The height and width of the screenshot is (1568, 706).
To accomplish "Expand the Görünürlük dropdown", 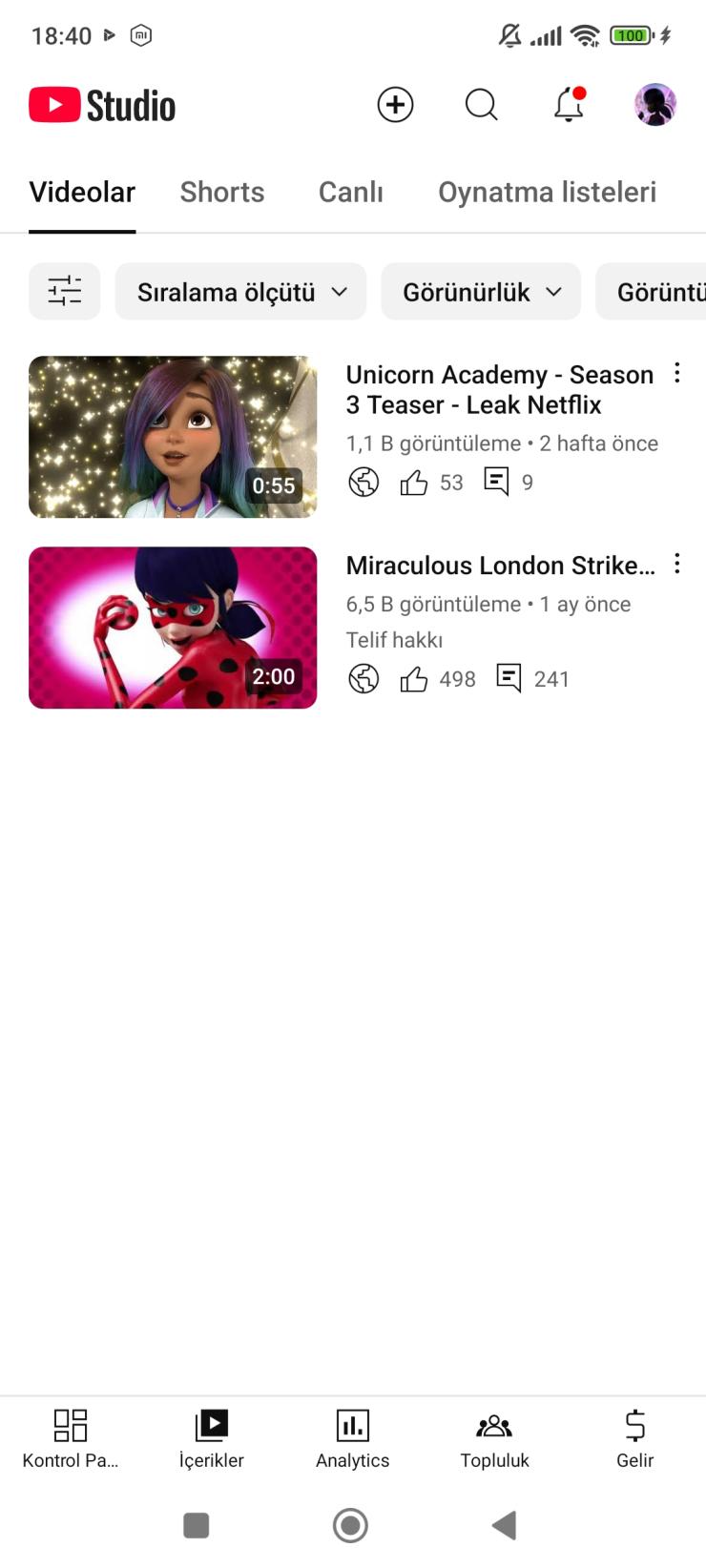I will point(481,292).
